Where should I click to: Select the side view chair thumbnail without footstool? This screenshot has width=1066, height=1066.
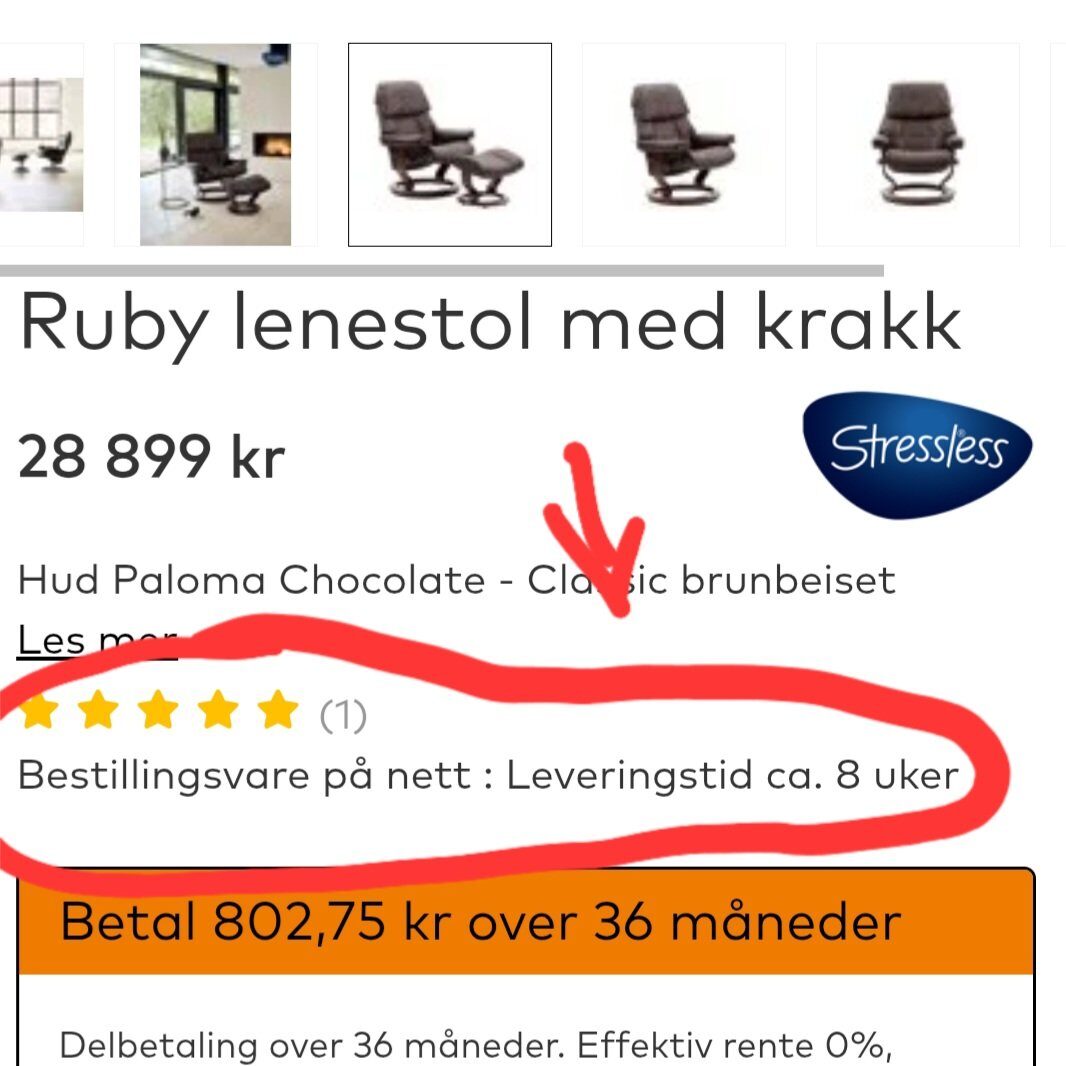(x=683, y=145)
